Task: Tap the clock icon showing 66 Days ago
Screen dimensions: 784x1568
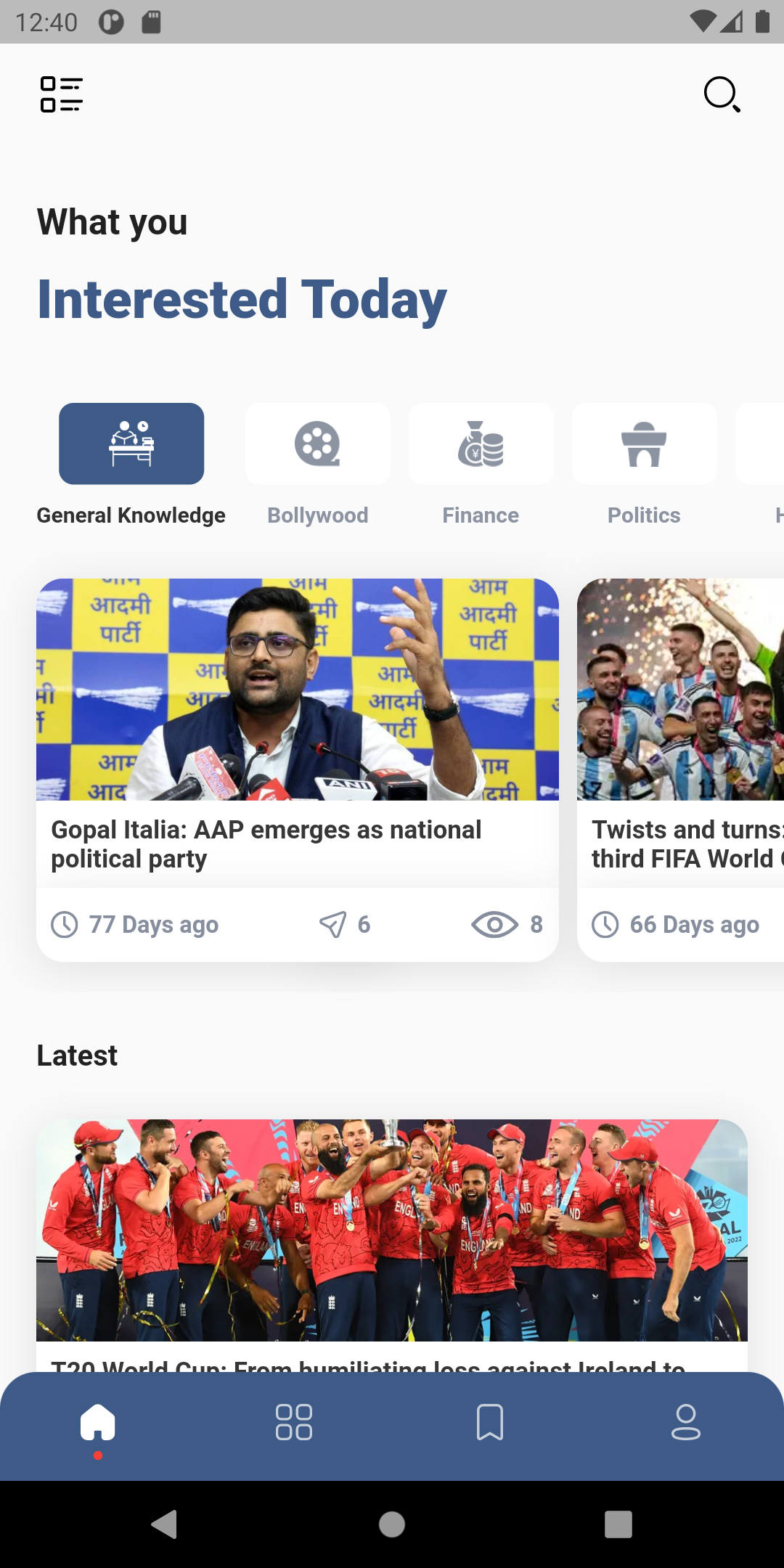Action: tap(605, 925)
